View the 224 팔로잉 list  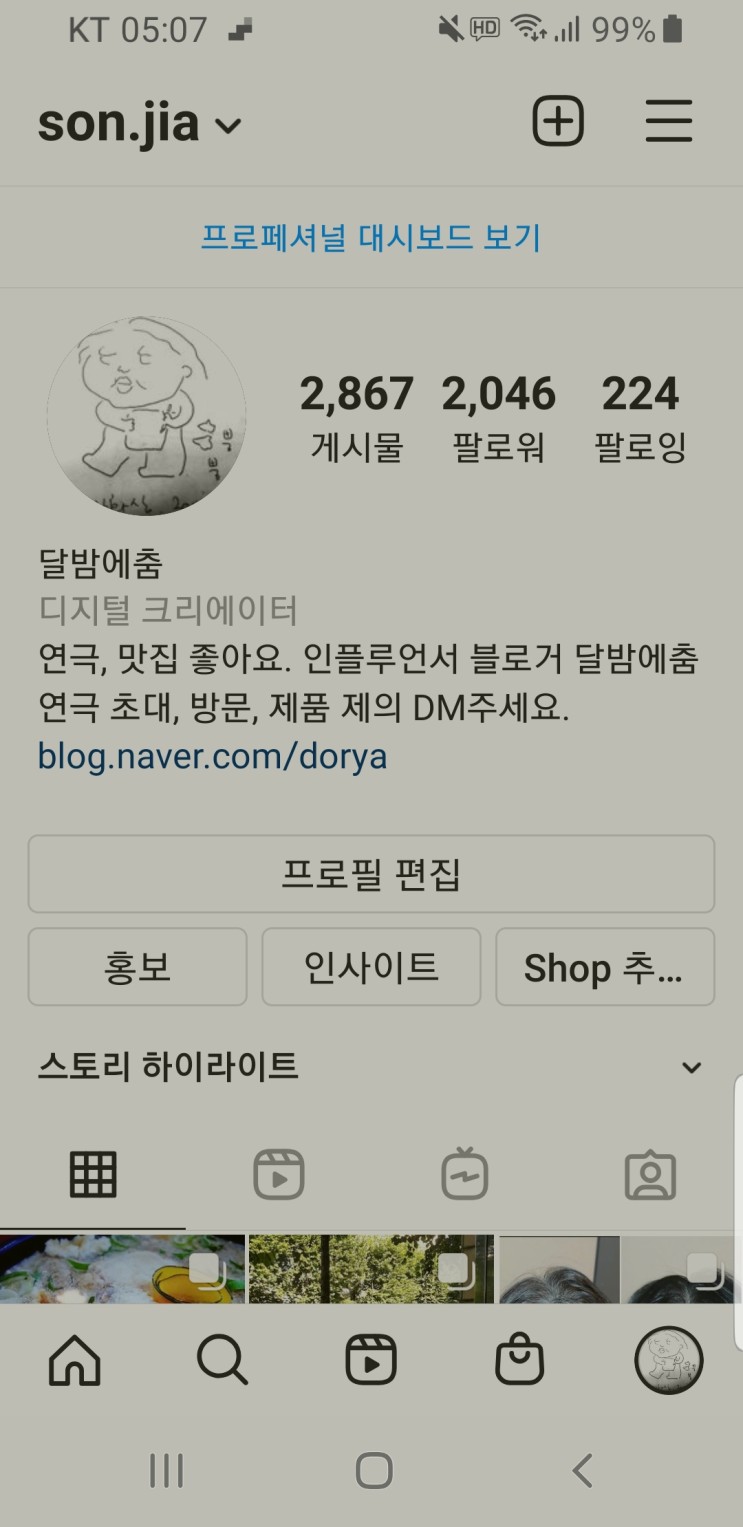point(641,418)
